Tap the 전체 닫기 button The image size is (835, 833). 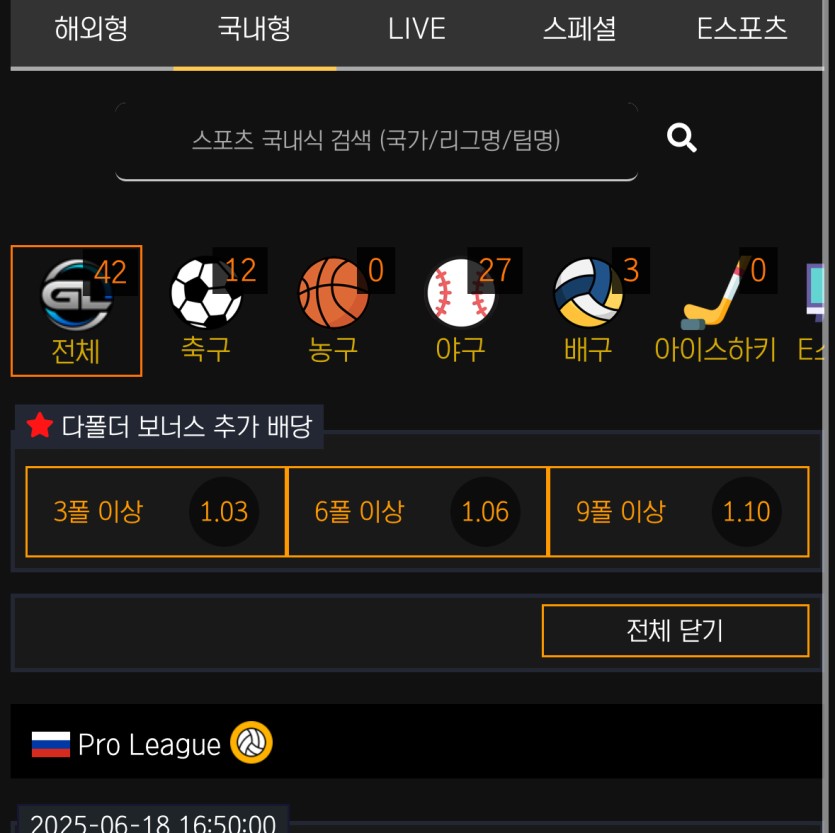coord(675,631)
